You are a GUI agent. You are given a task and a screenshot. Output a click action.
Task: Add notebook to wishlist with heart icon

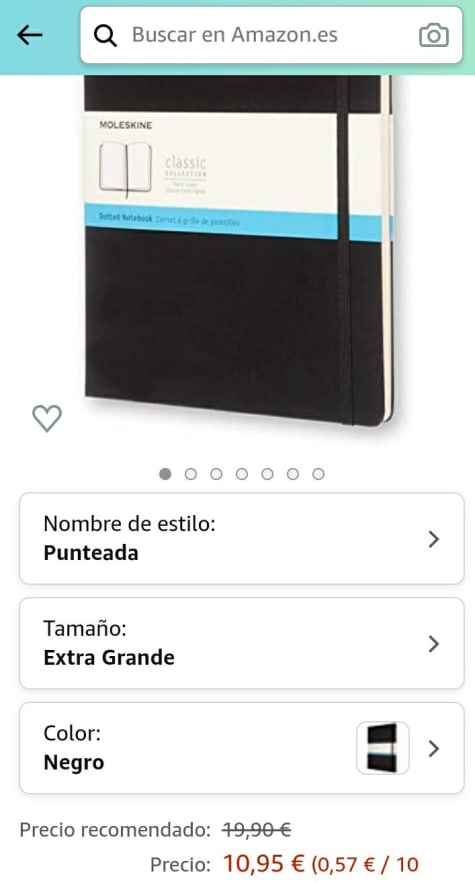tap(47, 418)
